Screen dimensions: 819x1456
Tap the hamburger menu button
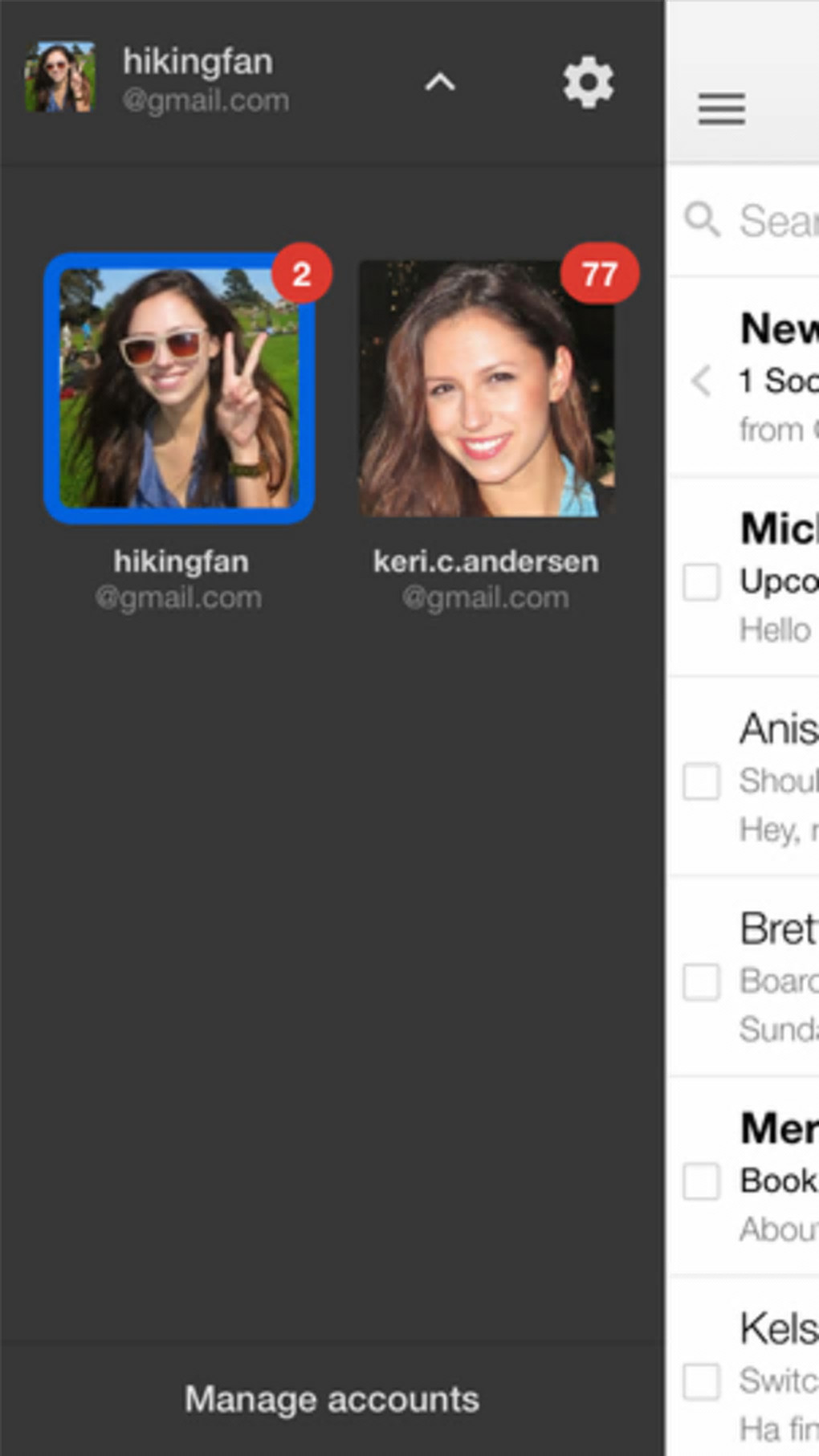coord(721,108)
